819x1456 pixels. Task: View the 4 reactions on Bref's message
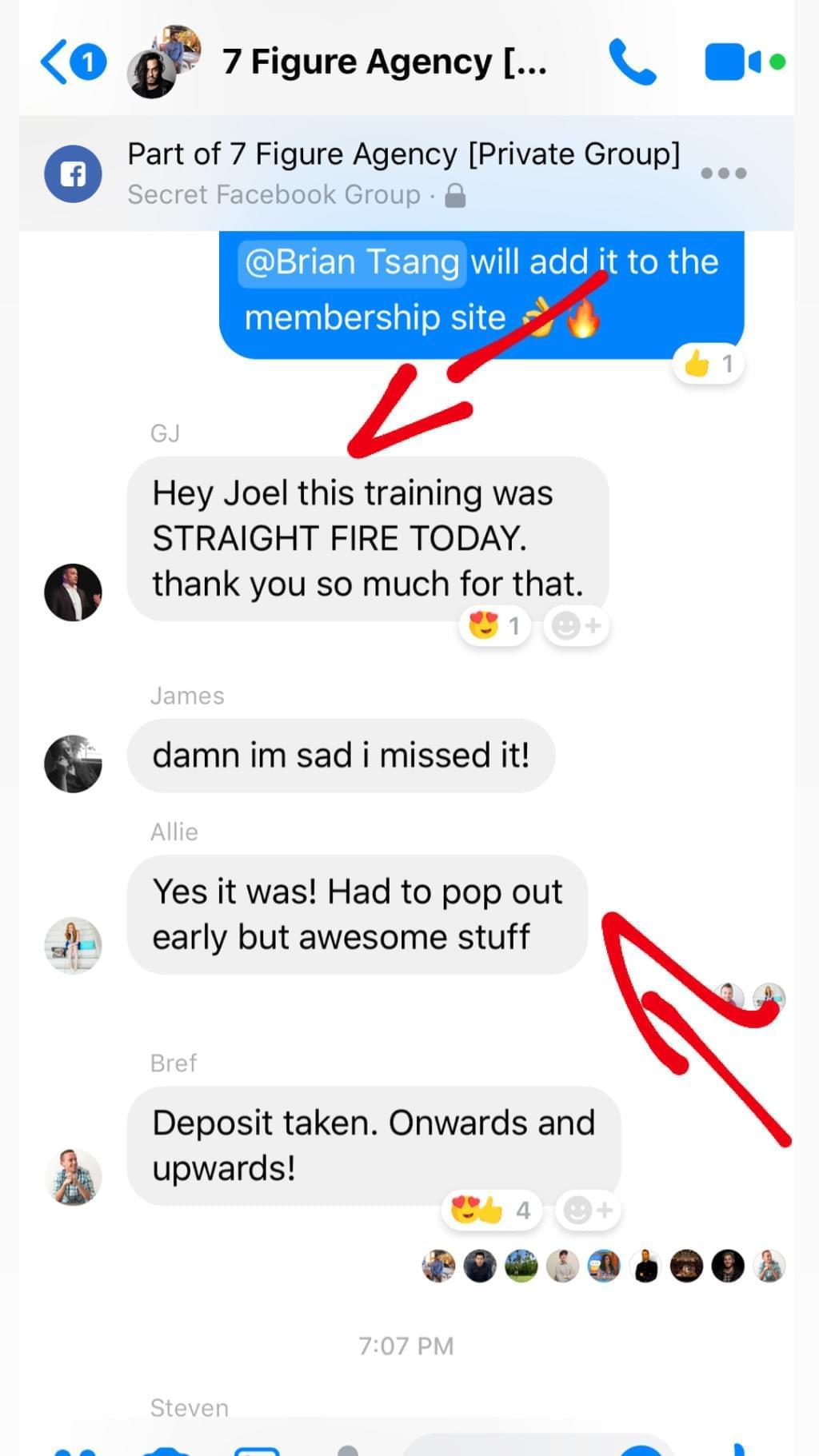(491, 1210)
